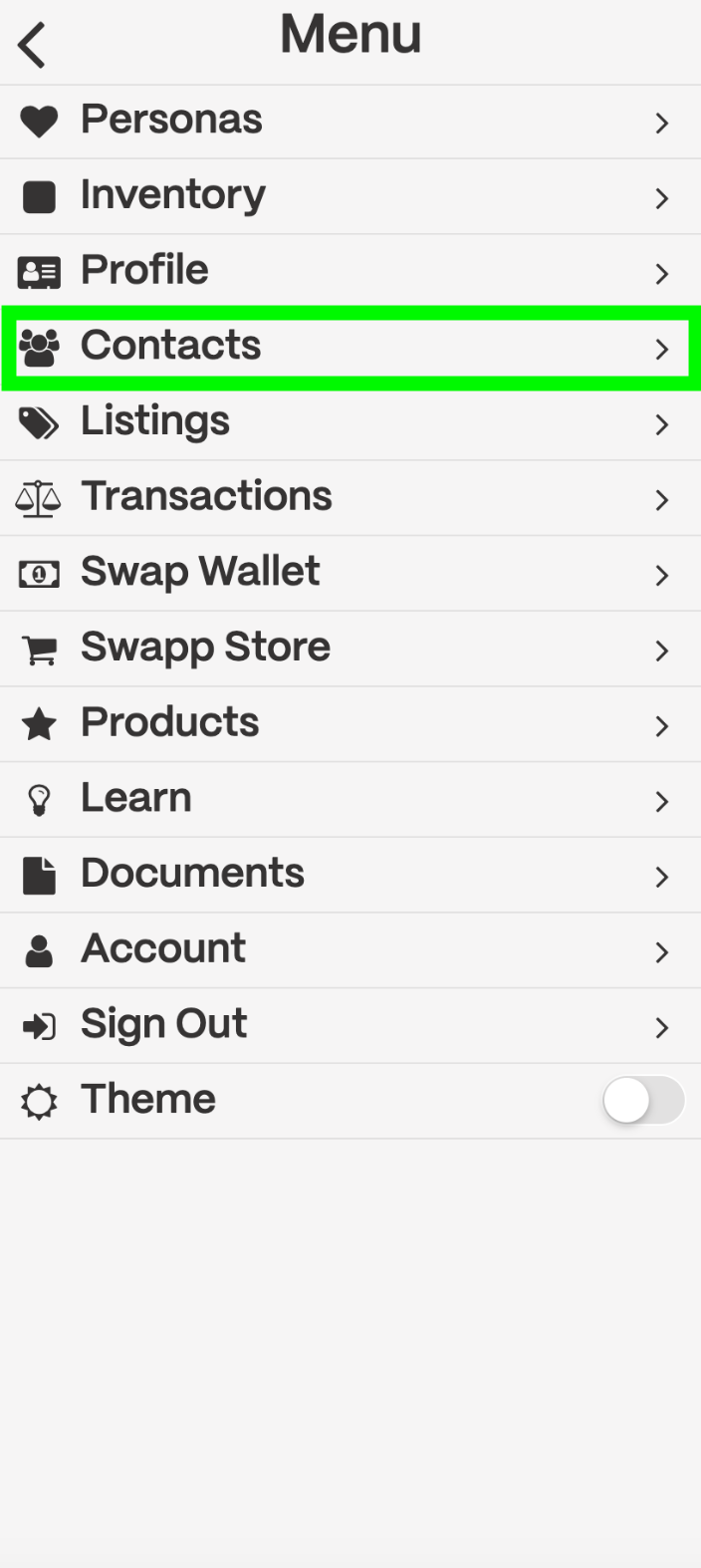Open Inventory
The image size is (701, 1568).
349,196
